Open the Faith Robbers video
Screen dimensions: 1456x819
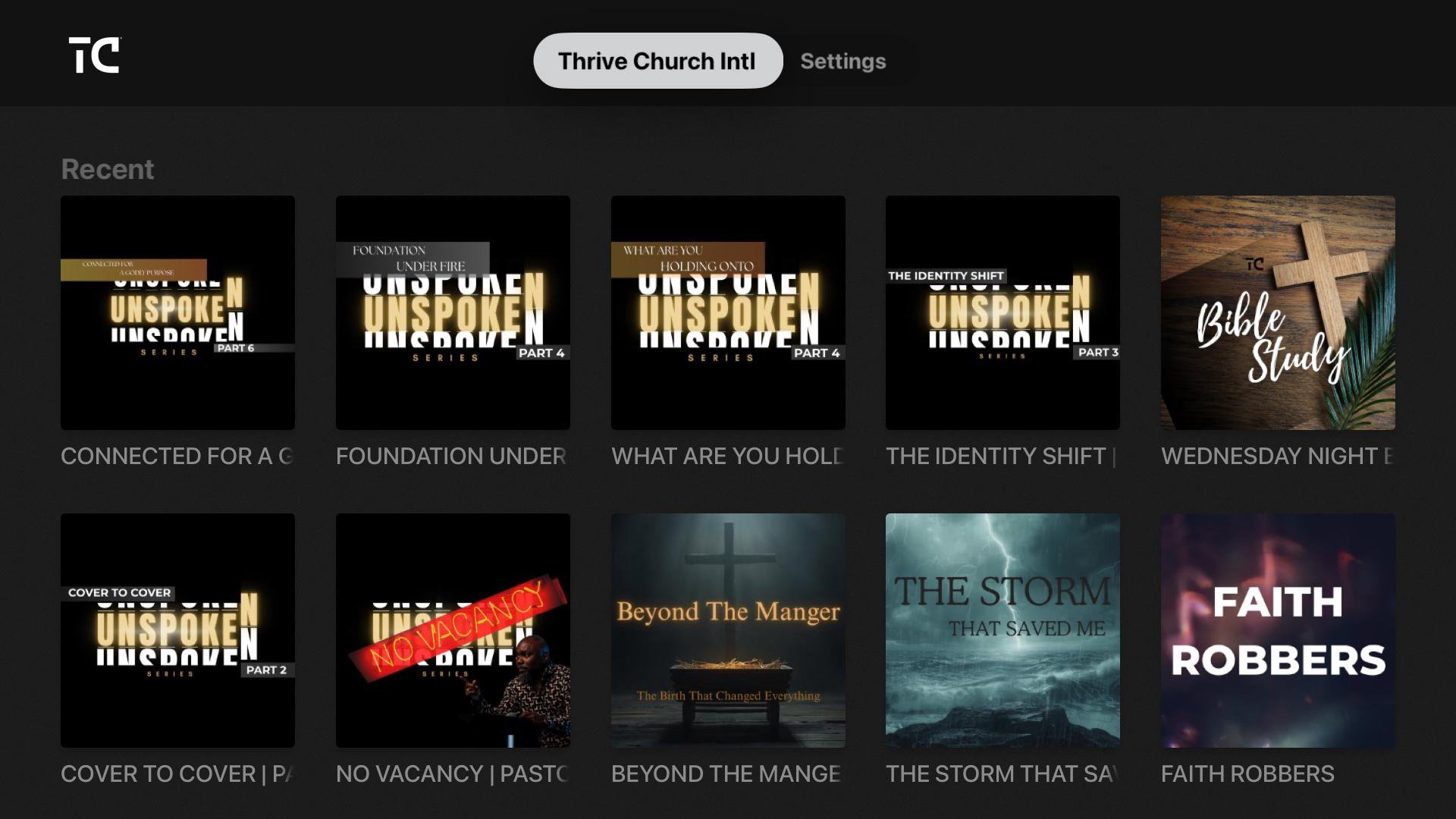coord(1278,630)
